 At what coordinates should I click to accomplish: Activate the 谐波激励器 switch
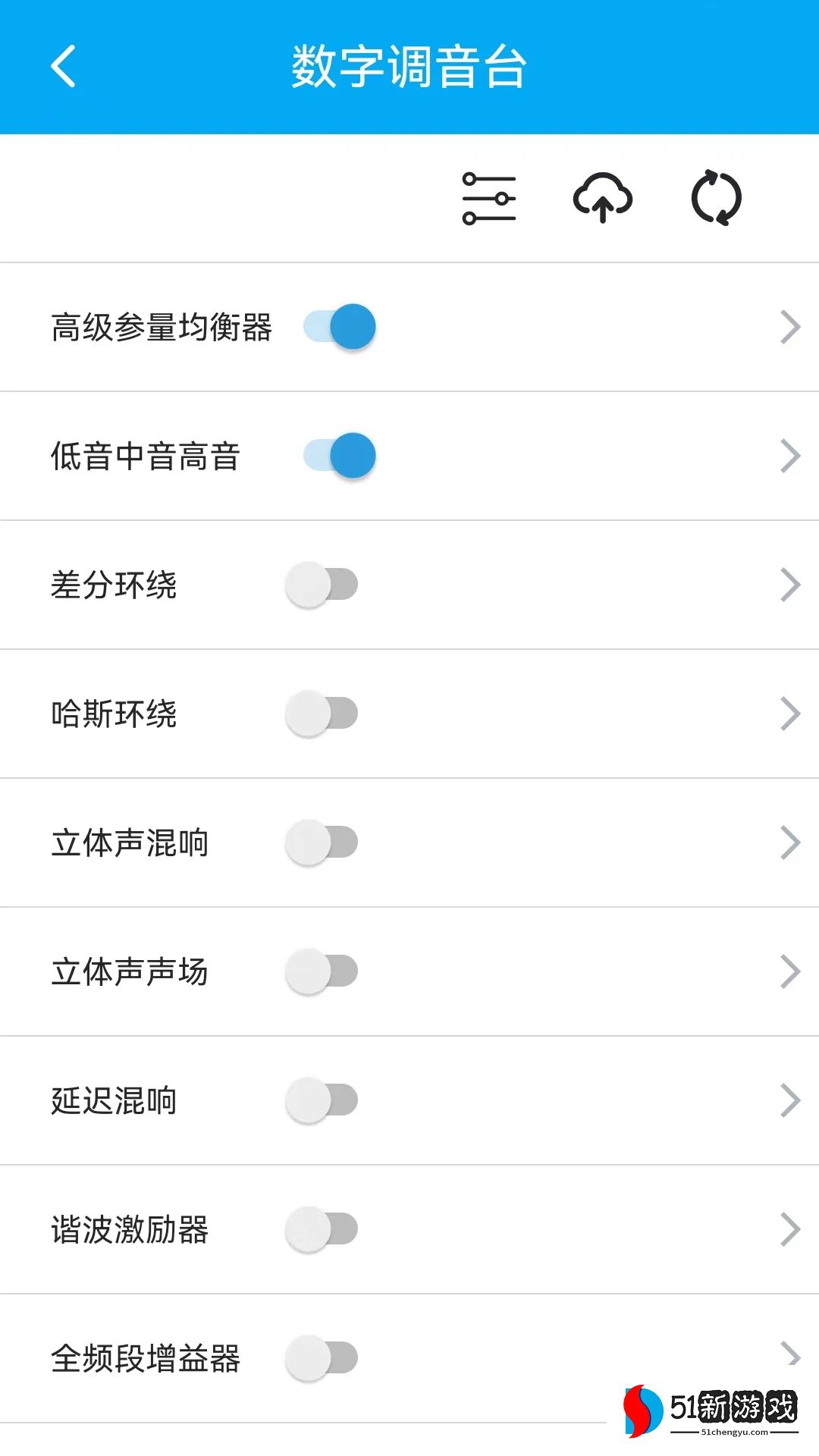[322, 1229]
